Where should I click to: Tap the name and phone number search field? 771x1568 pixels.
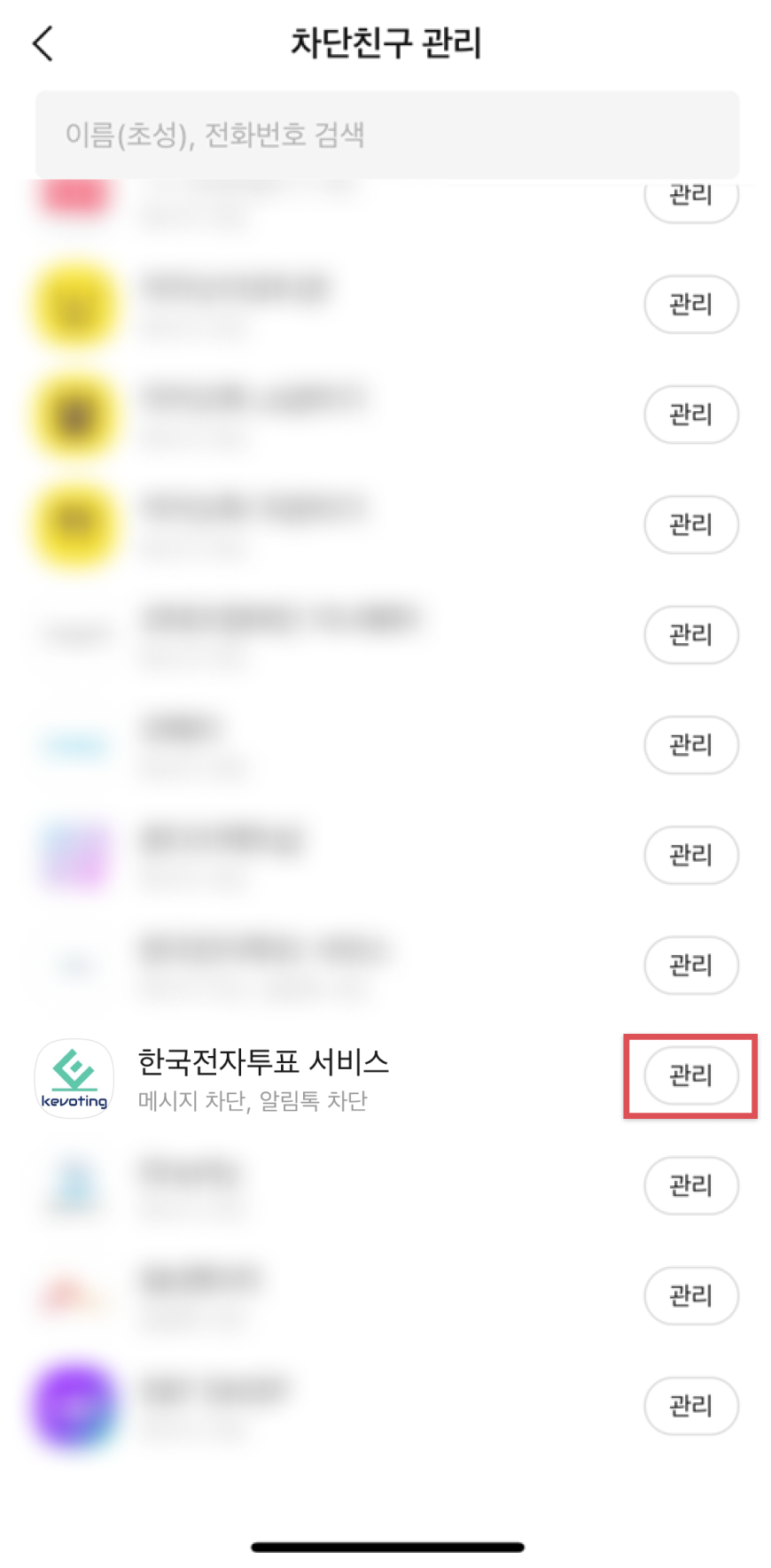click(x=386, y=135)
